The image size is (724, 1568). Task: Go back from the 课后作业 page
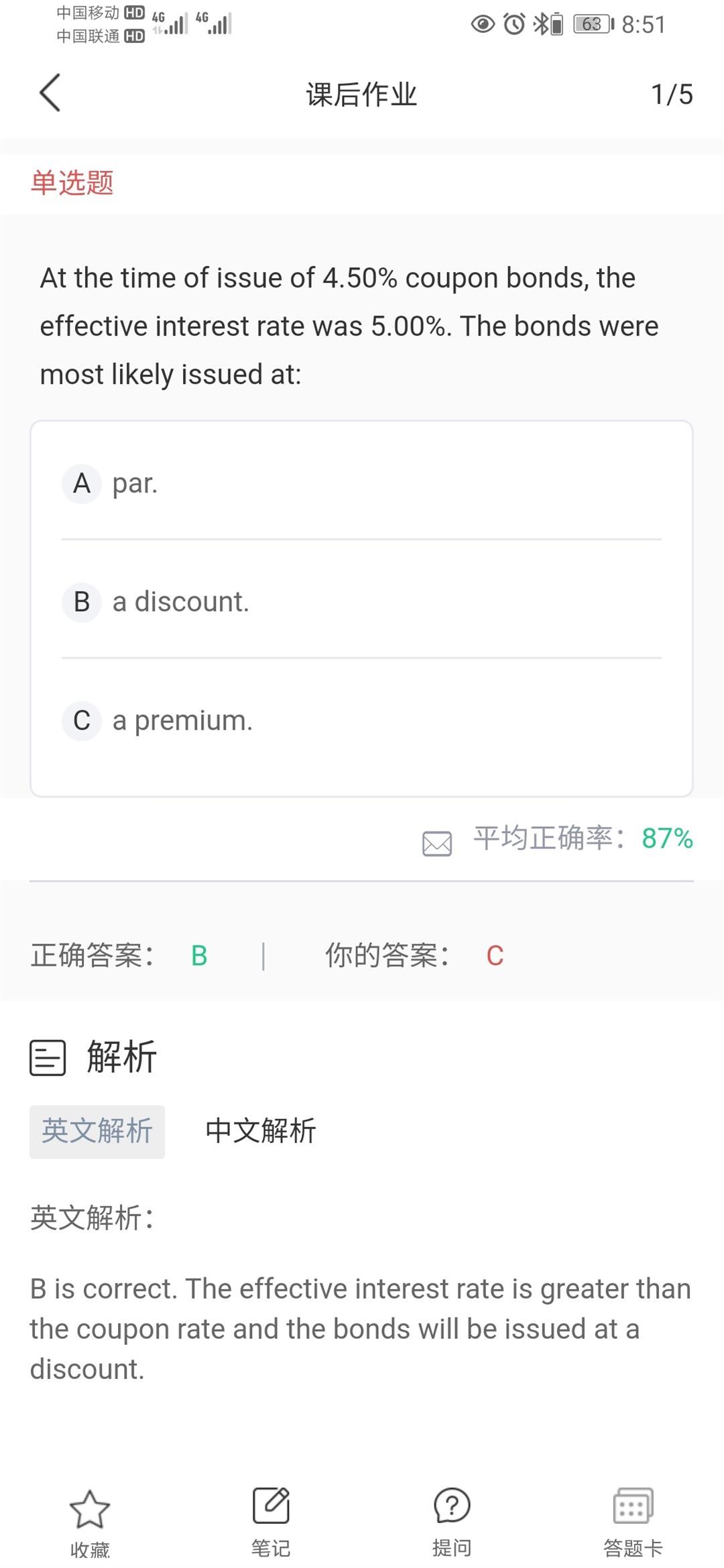[x=50, y=93]
